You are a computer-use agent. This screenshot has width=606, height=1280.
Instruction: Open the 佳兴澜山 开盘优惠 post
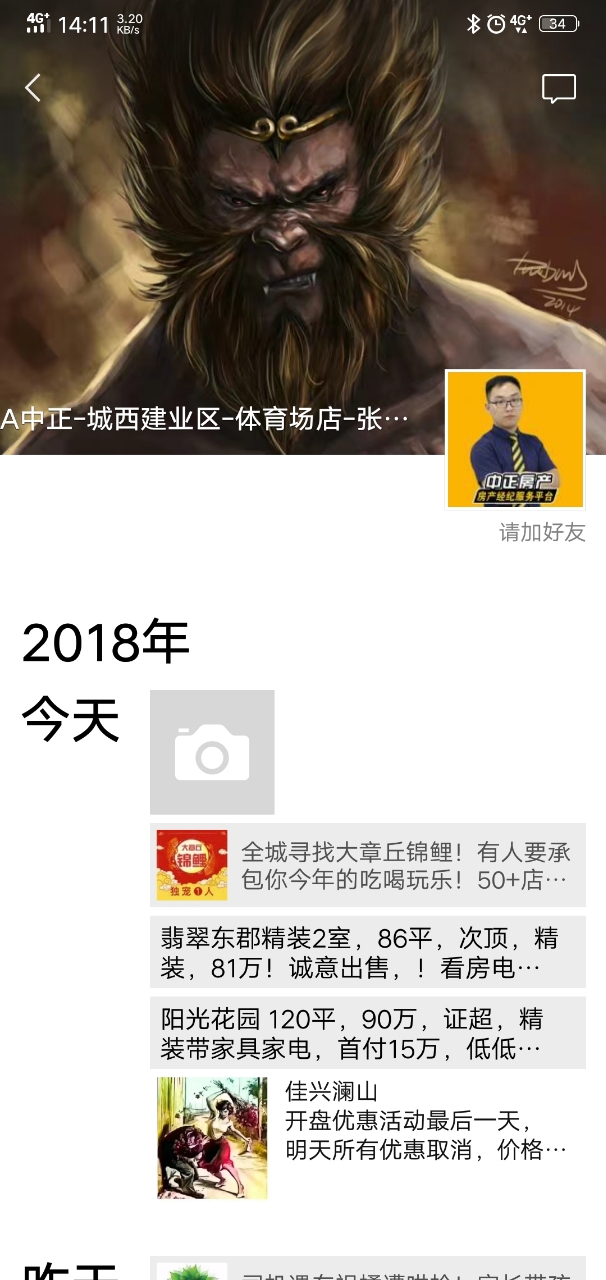point(367,1137)
